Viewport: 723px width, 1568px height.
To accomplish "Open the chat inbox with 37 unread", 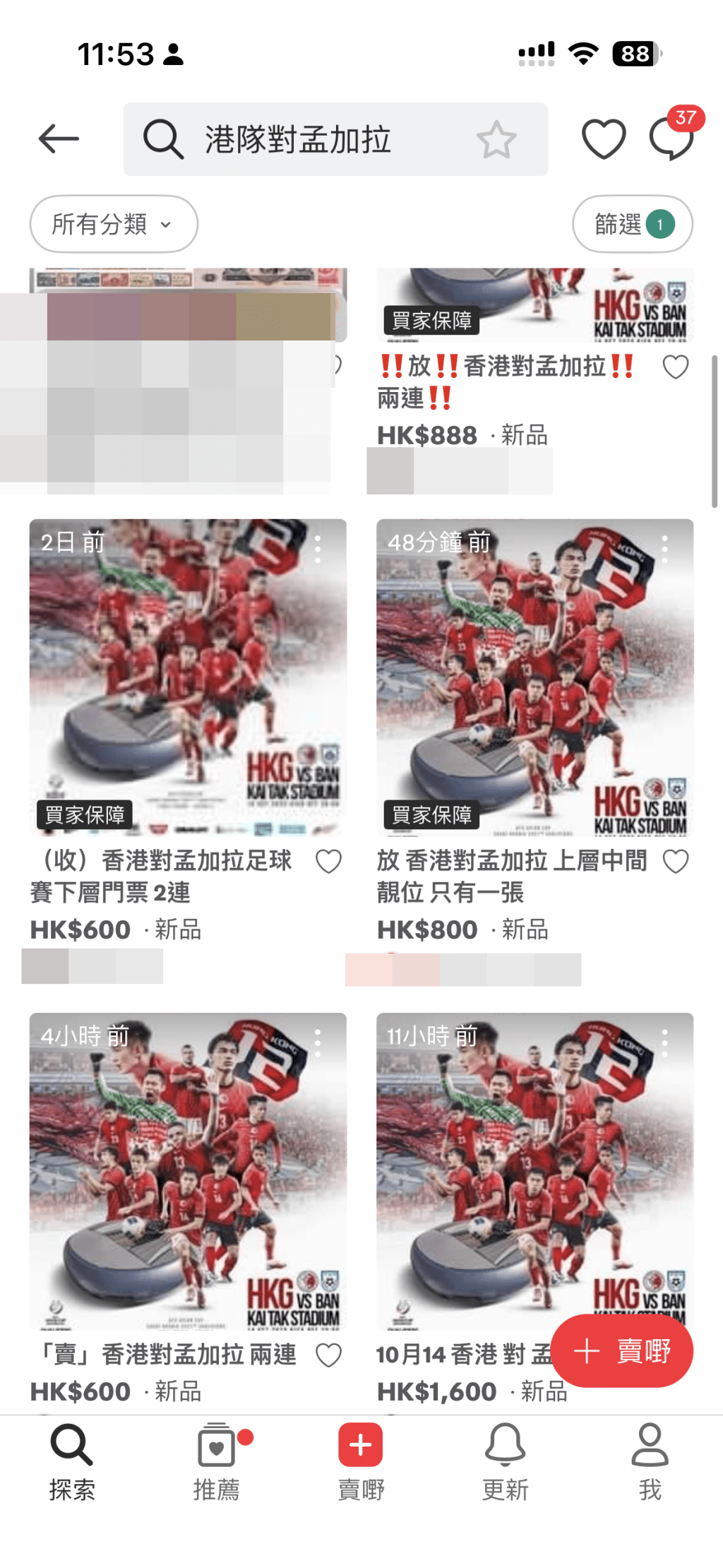I will 671,138.
